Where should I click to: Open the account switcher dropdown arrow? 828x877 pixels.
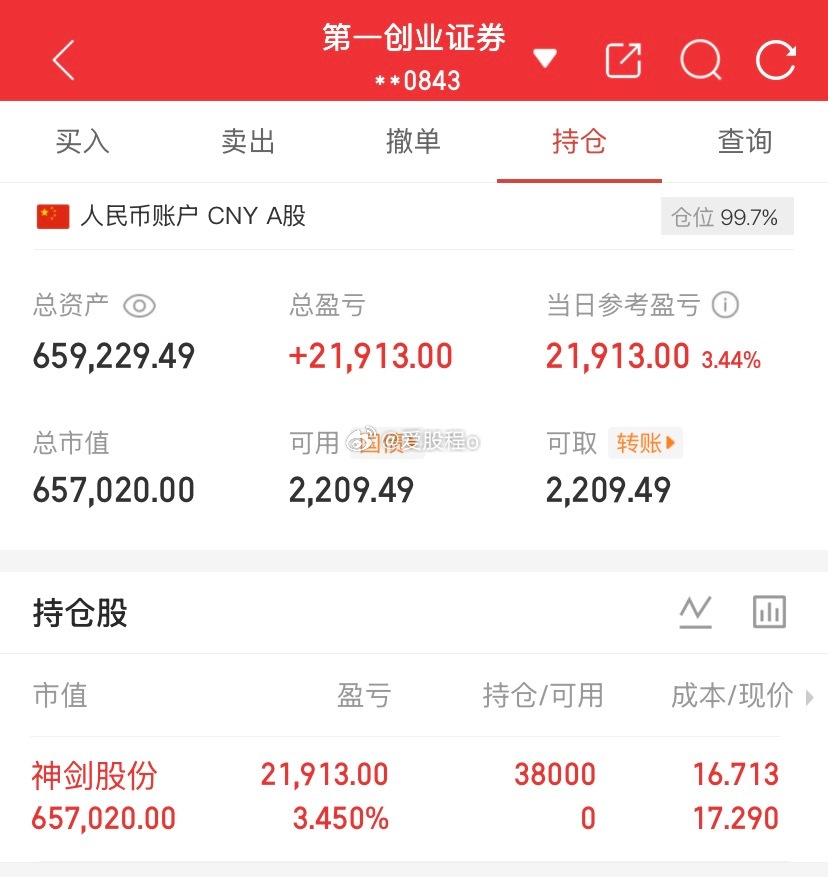pyautogui.click(x=546, y=58)
